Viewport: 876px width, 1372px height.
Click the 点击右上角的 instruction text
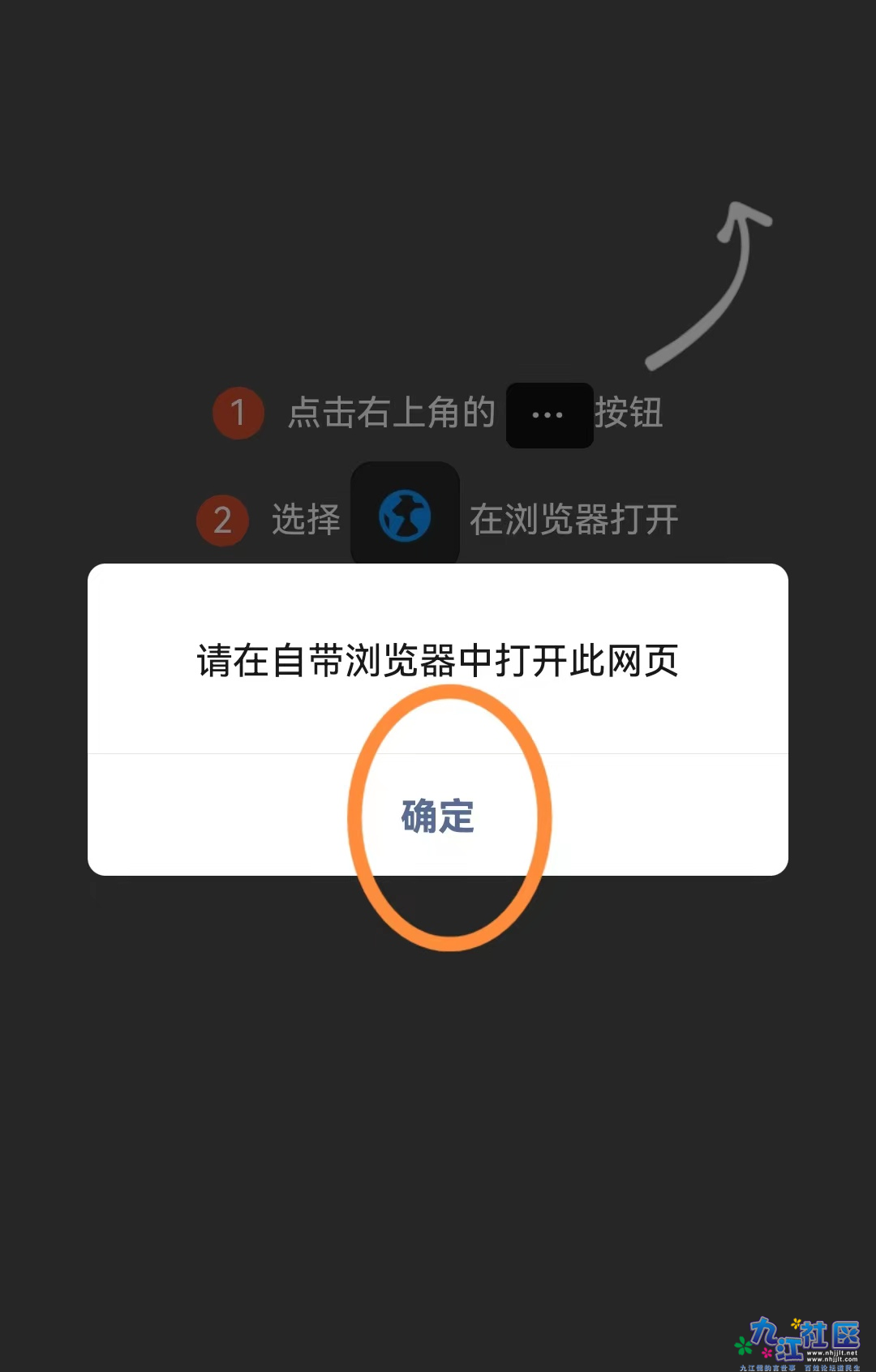click(x=392, y=414)
